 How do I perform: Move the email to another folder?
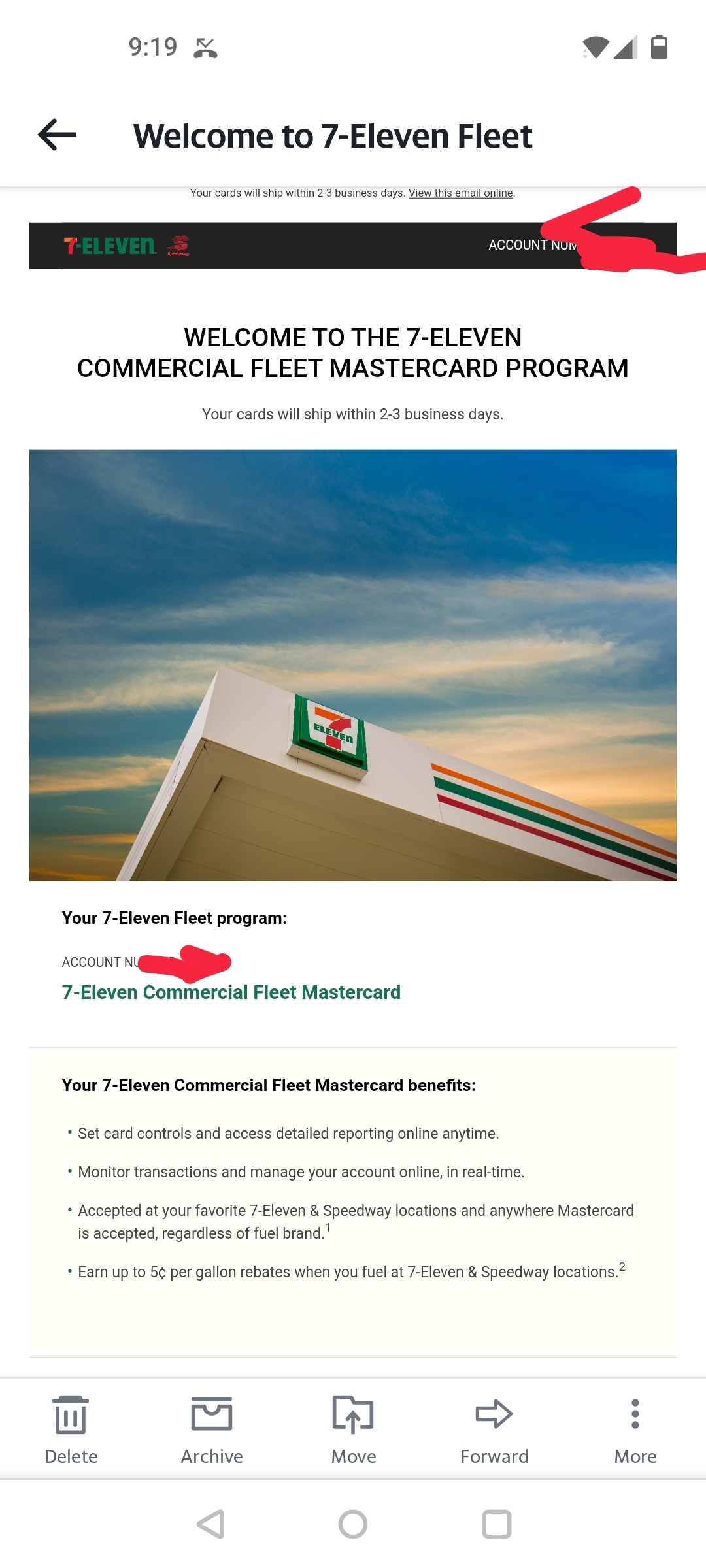click(352, 1424)
